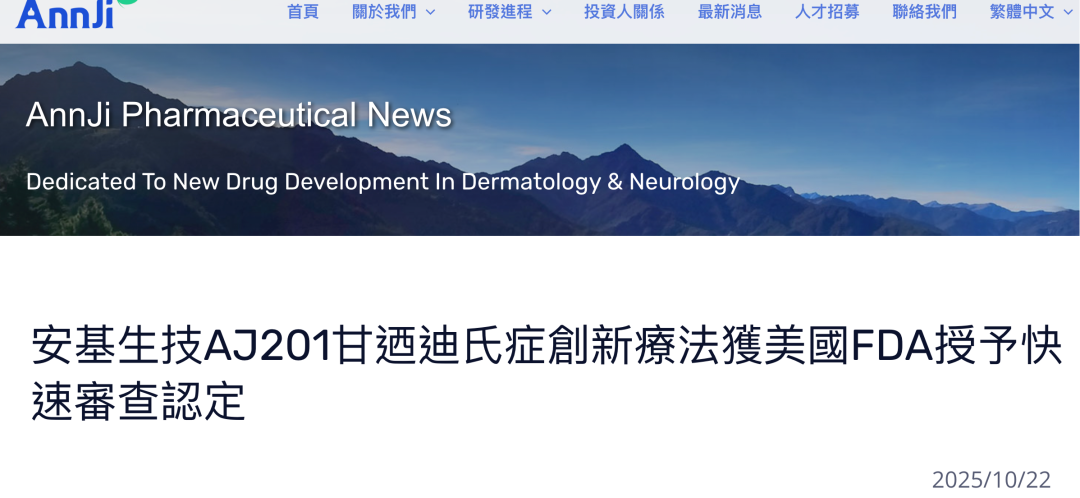Expand the 關於我們 dropdown menu
The width and height of the screenshot is (1080, 498).
click(393, 12)
